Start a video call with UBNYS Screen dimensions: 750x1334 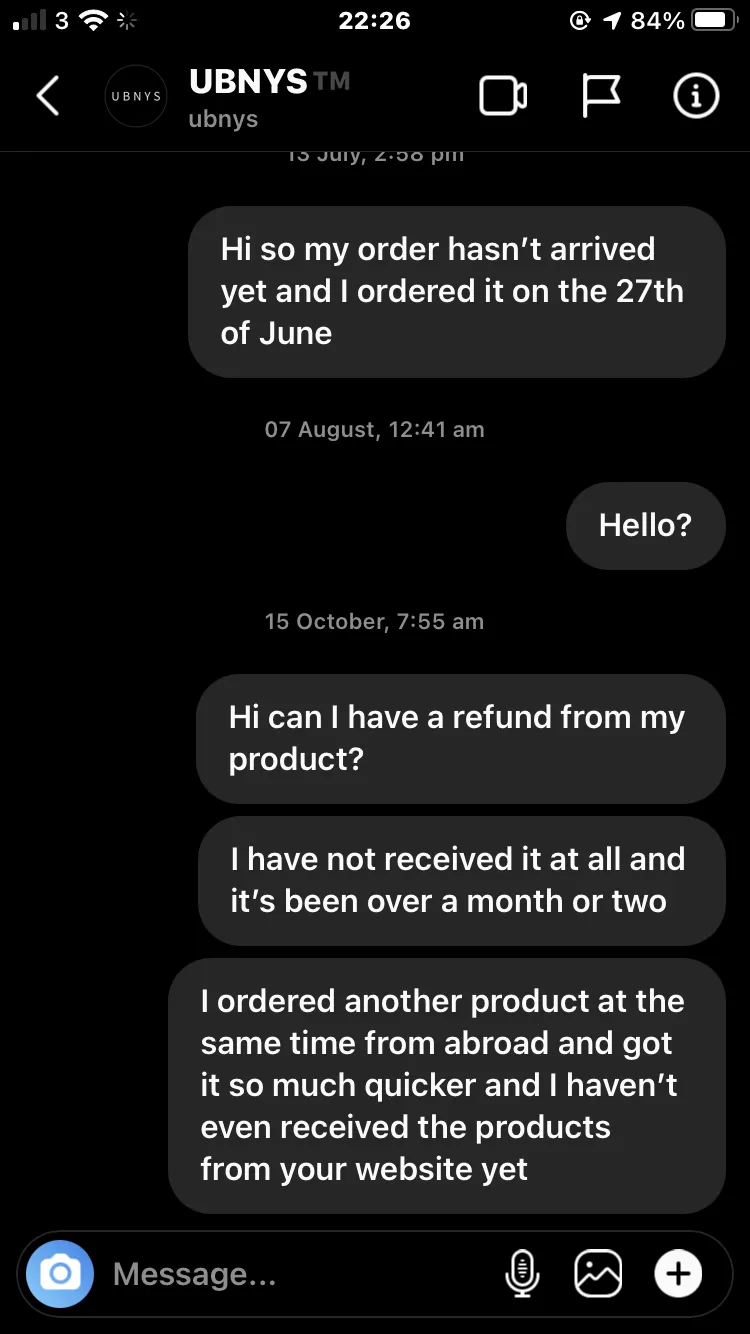(x=503, y=97)
